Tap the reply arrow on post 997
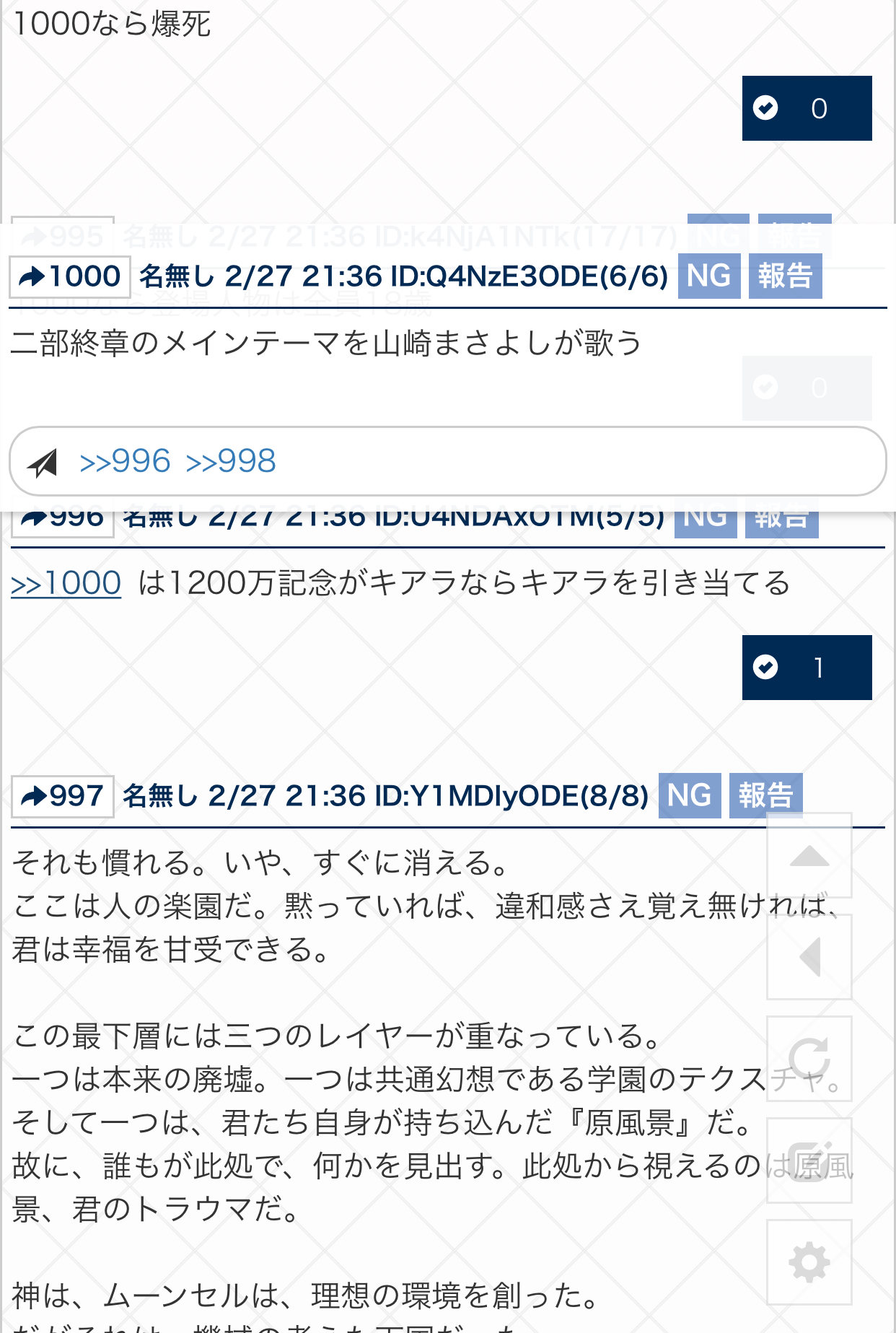896x1333 pixels. click(63, 796)
